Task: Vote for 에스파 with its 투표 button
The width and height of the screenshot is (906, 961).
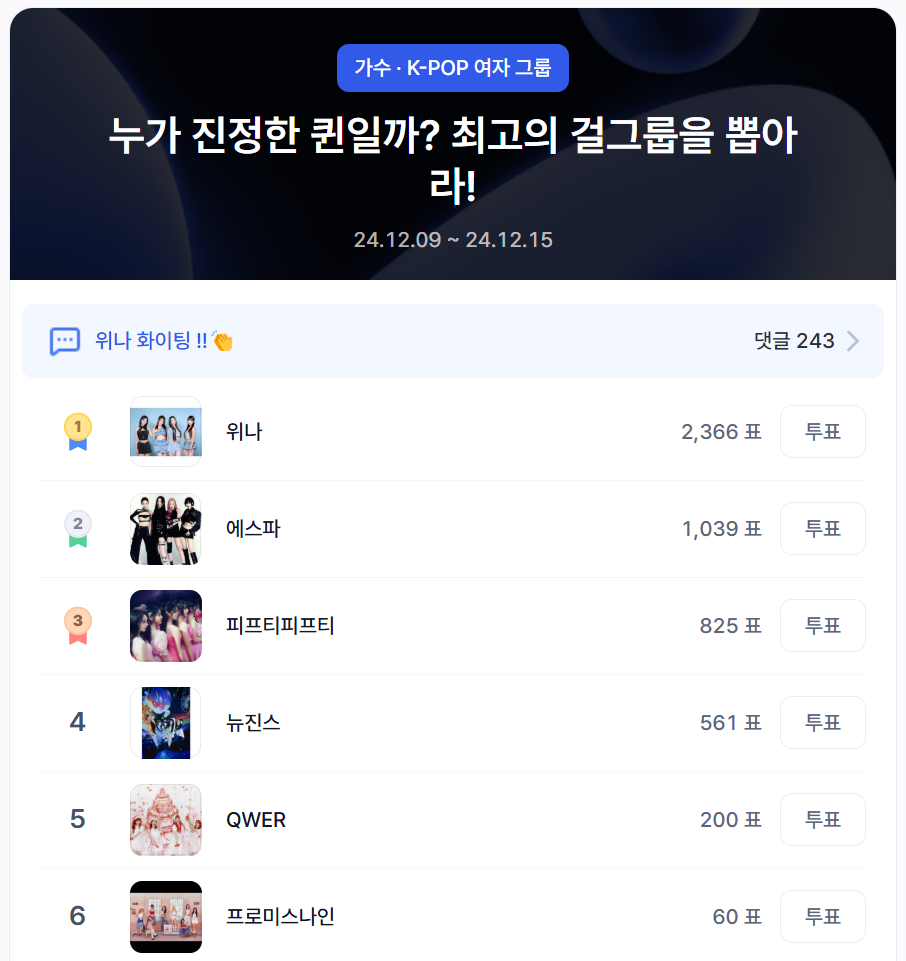Action: [x=822, y=529]
